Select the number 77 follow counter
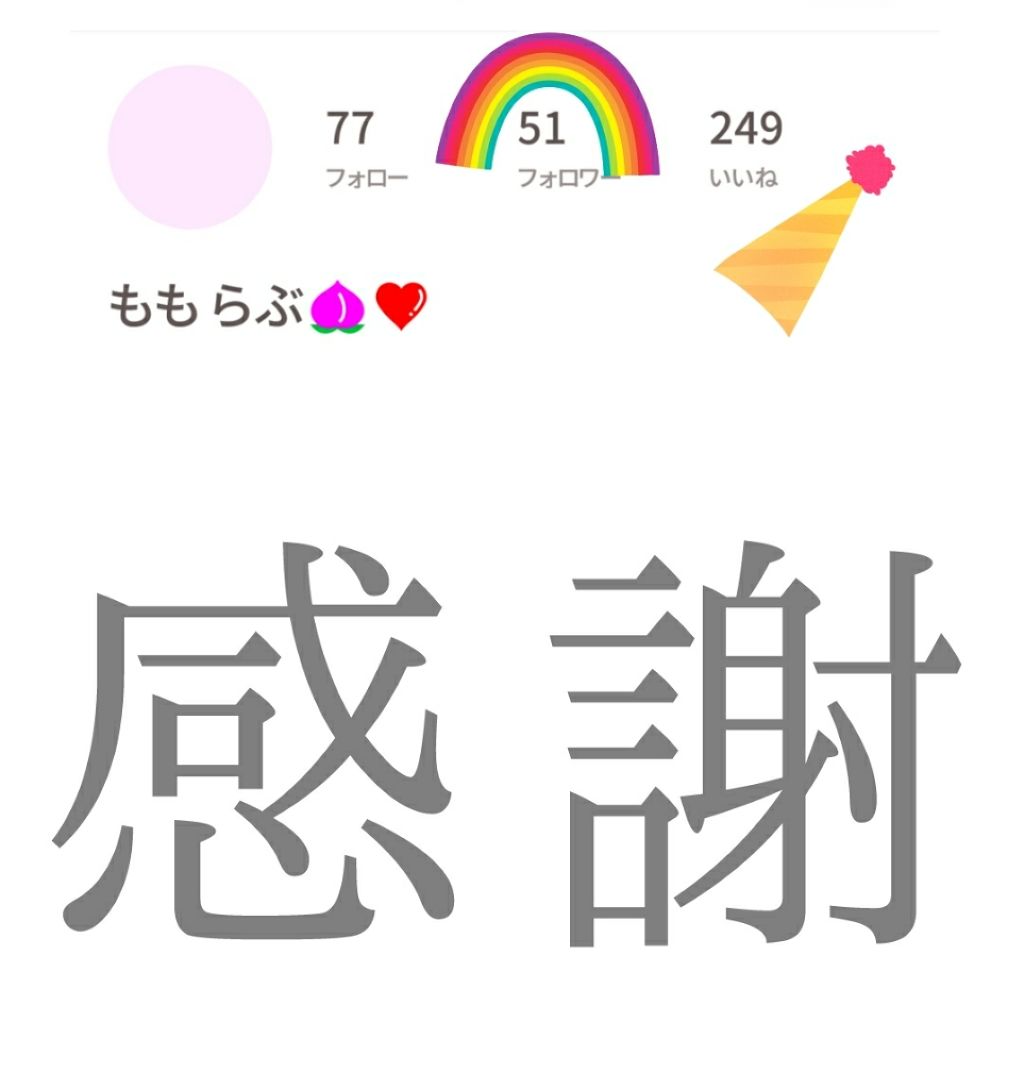This screenshot has width=1024, height=1089. pyautogui.click(x=350, y=128)
